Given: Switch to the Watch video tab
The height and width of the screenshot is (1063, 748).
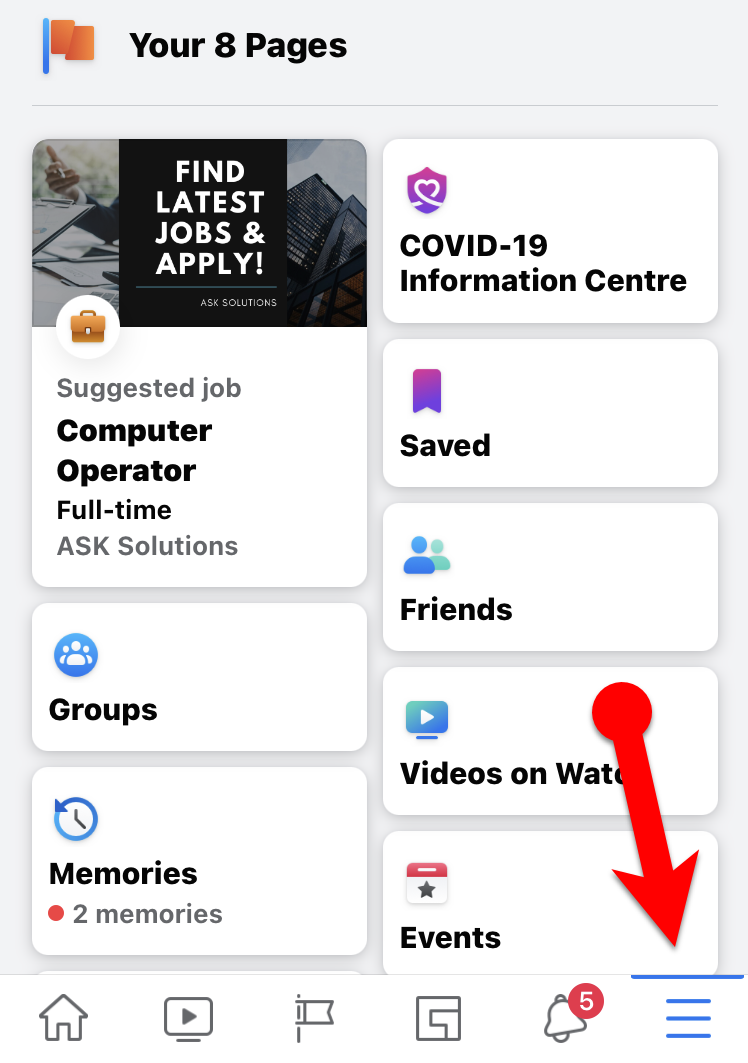Looking at the screenshot, I should point(188,1019).
